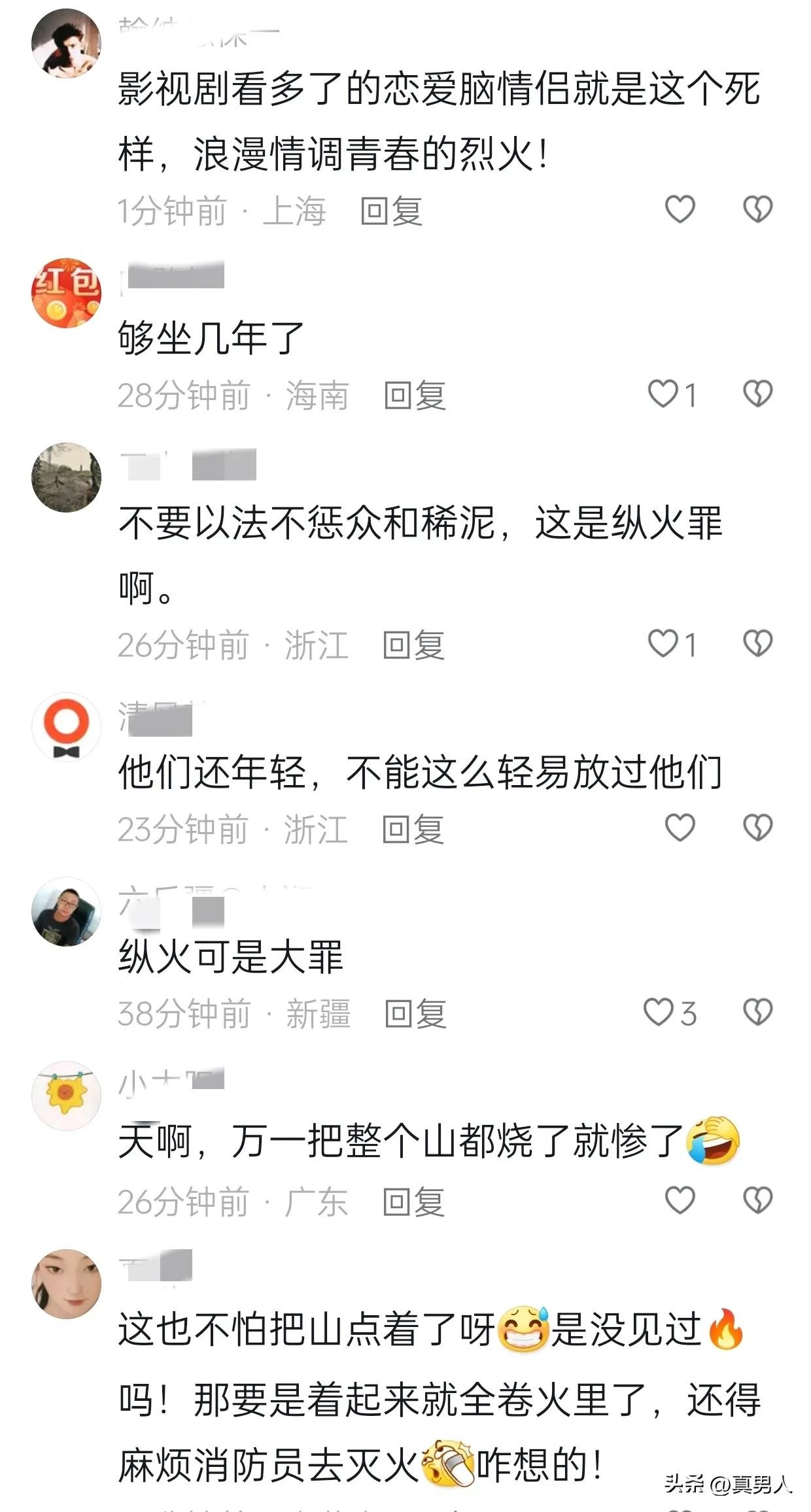Like the comment "够坐几年了"
The image size is (811, 1512).
coord(663,394)
